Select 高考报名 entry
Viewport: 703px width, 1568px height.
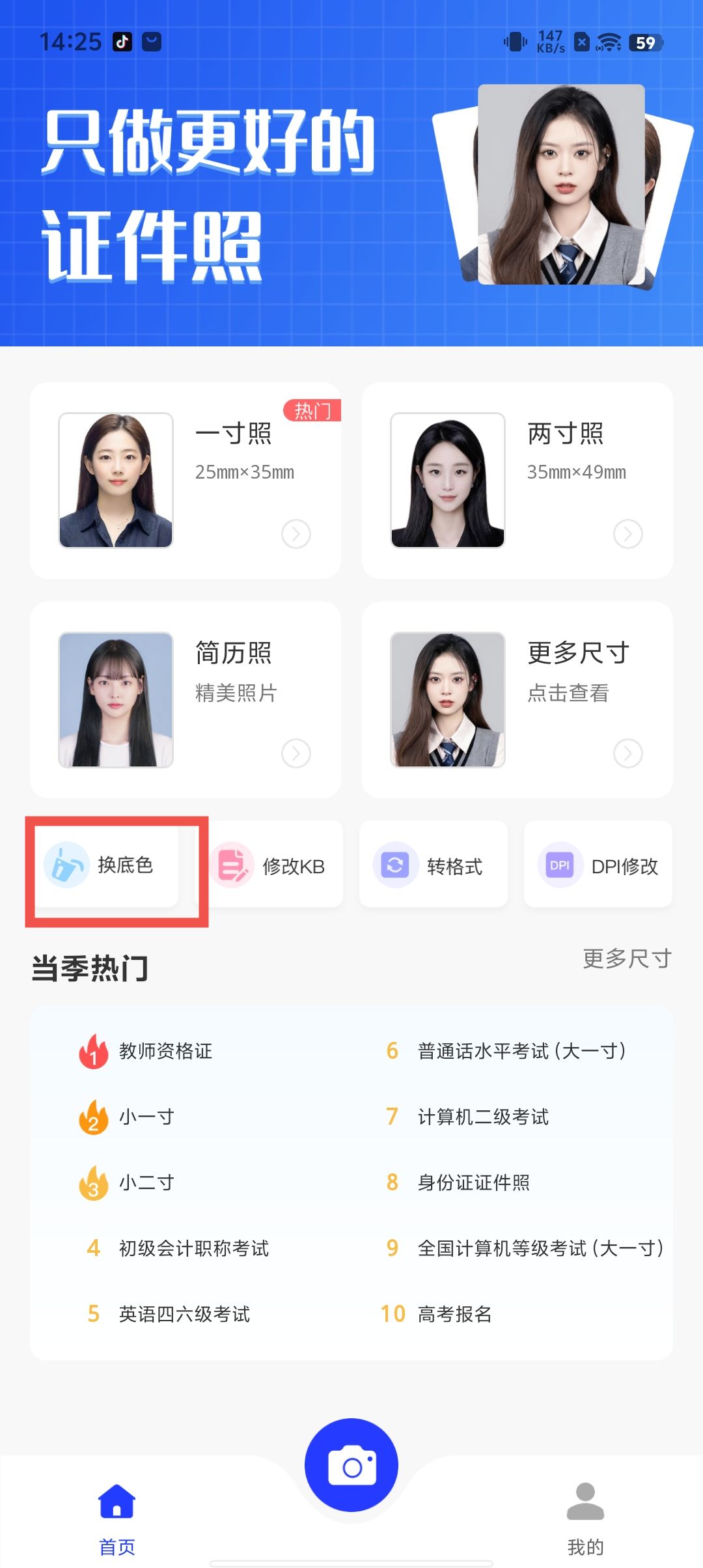click(x=454, y=1314)
